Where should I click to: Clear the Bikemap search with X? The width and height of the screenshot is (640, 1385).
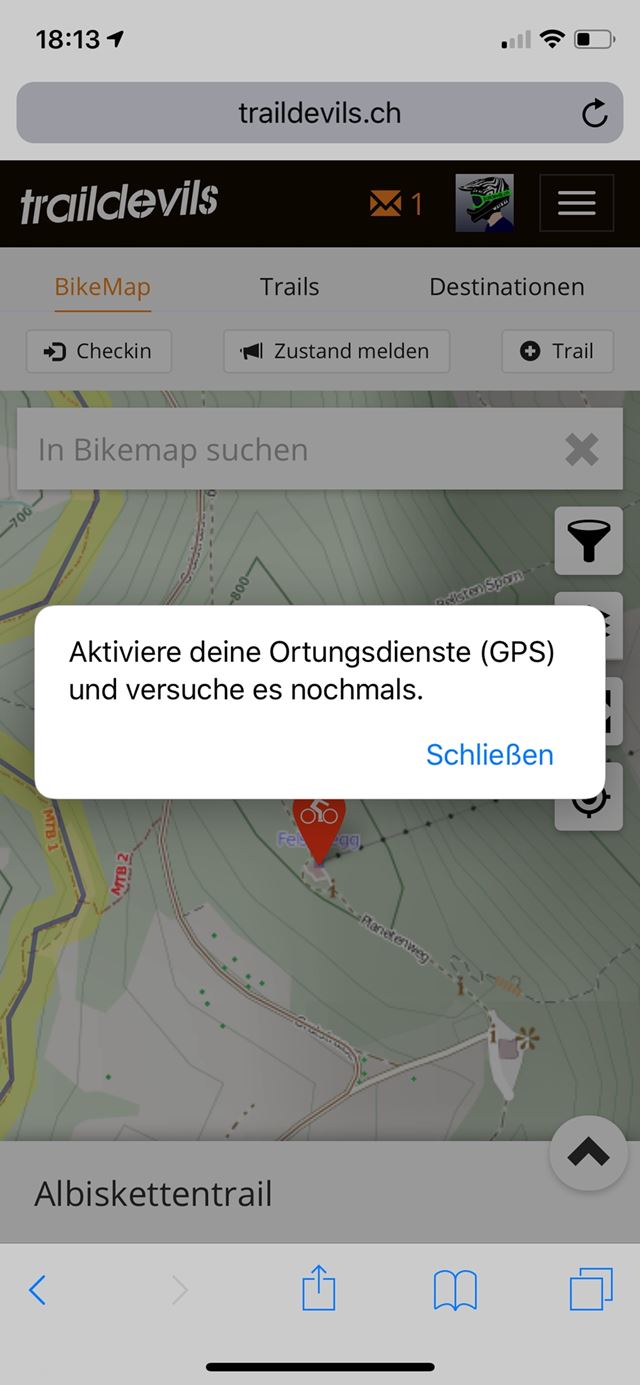coord(581,450)
